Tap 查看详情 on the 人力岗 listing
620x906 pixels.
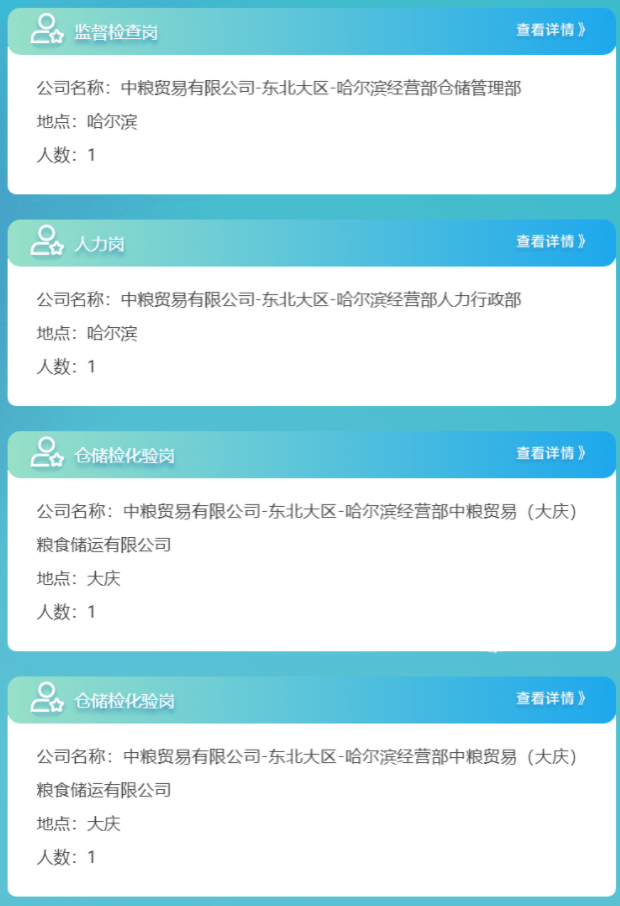coord(550,241)
